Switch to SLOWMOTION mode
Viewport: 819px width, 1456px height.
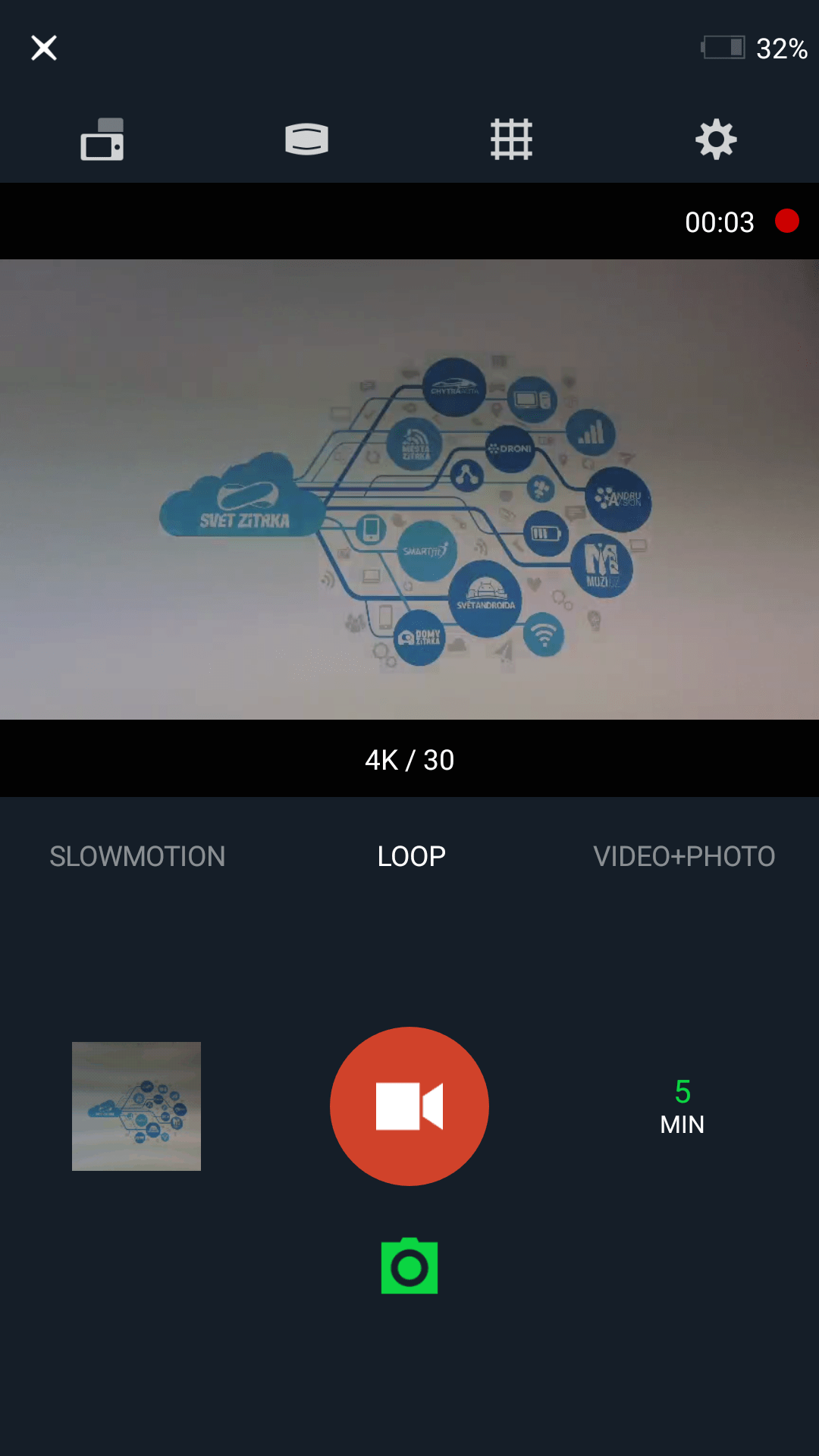[137, 856]
